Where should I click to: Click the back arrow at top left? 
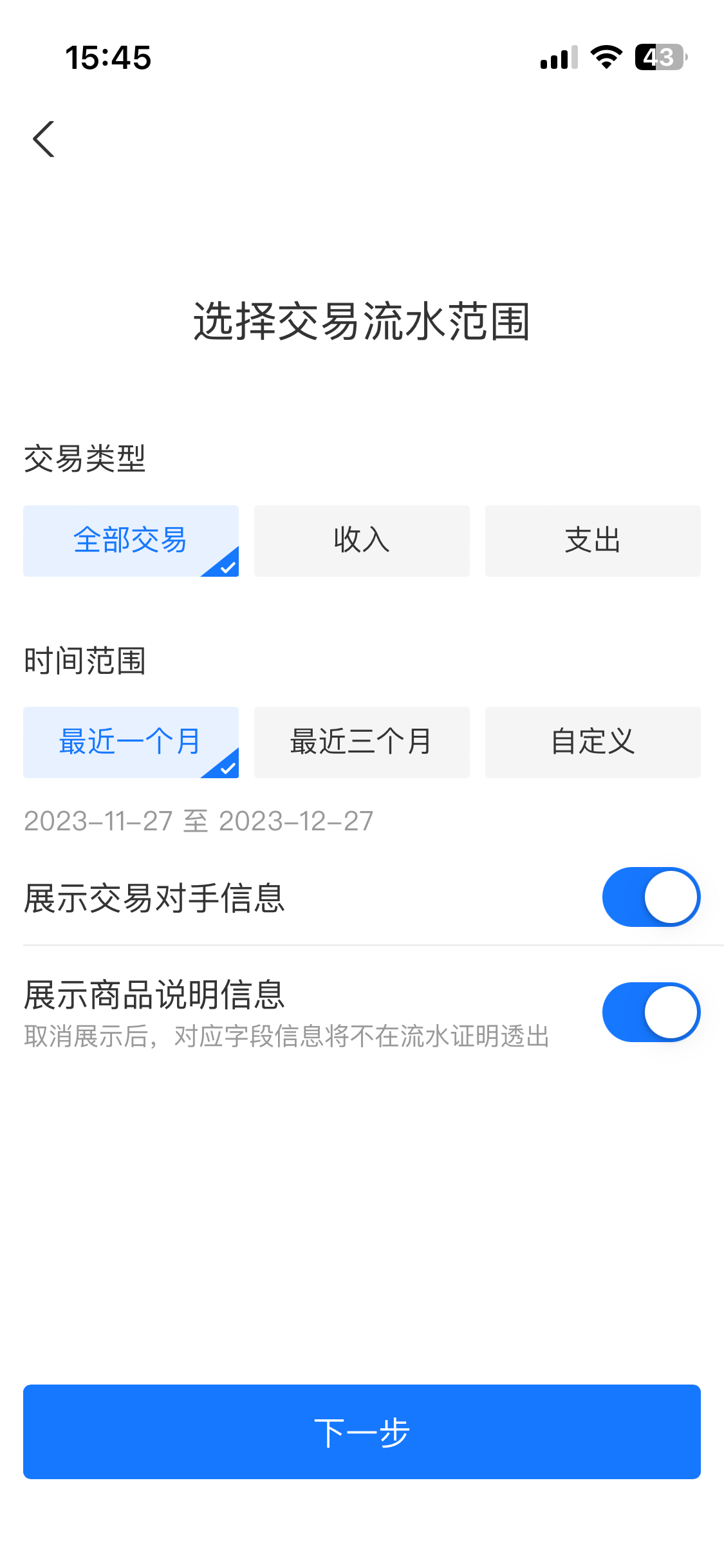click(43, 138)
